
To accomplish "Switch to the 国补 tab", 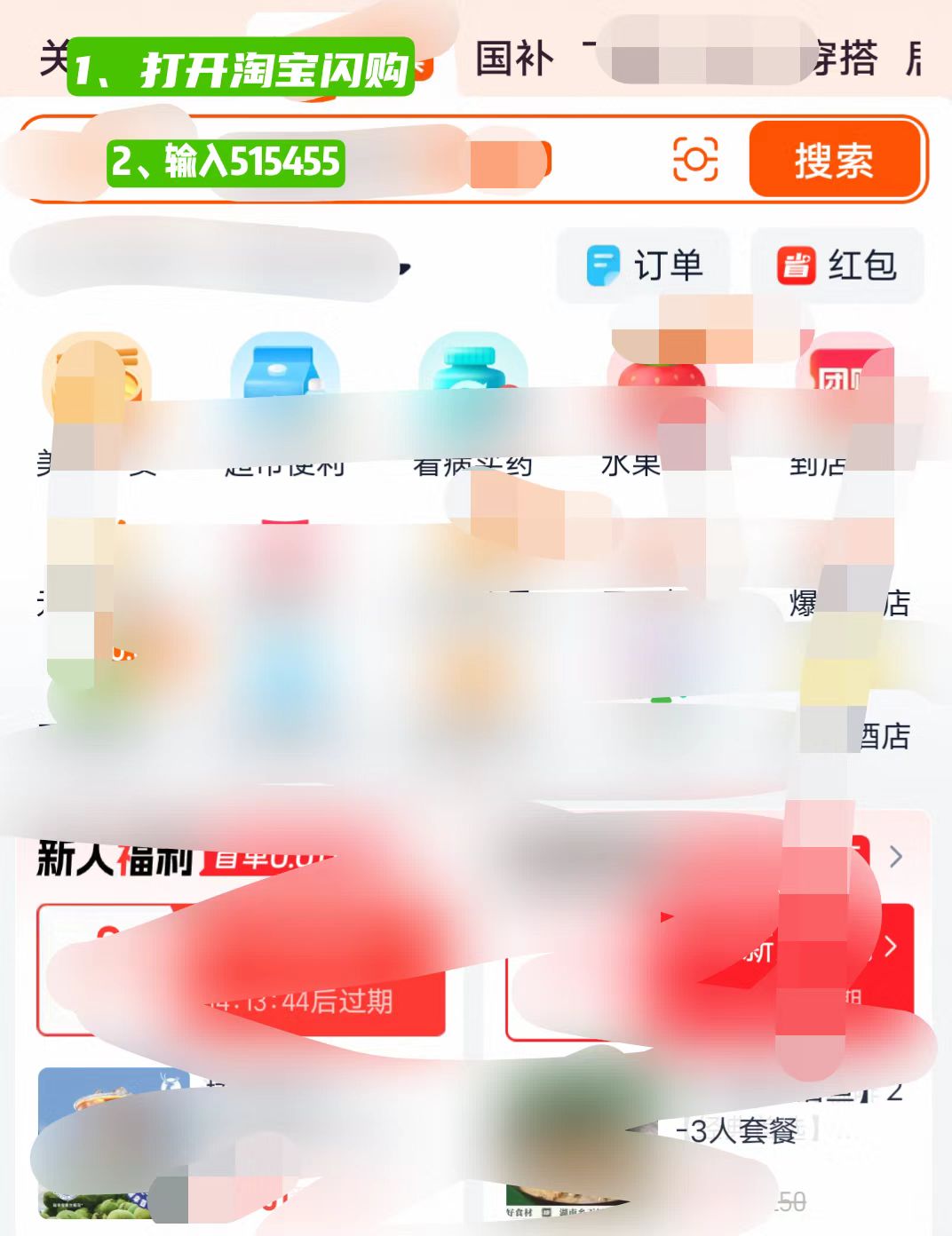I will tap(514, 59).
